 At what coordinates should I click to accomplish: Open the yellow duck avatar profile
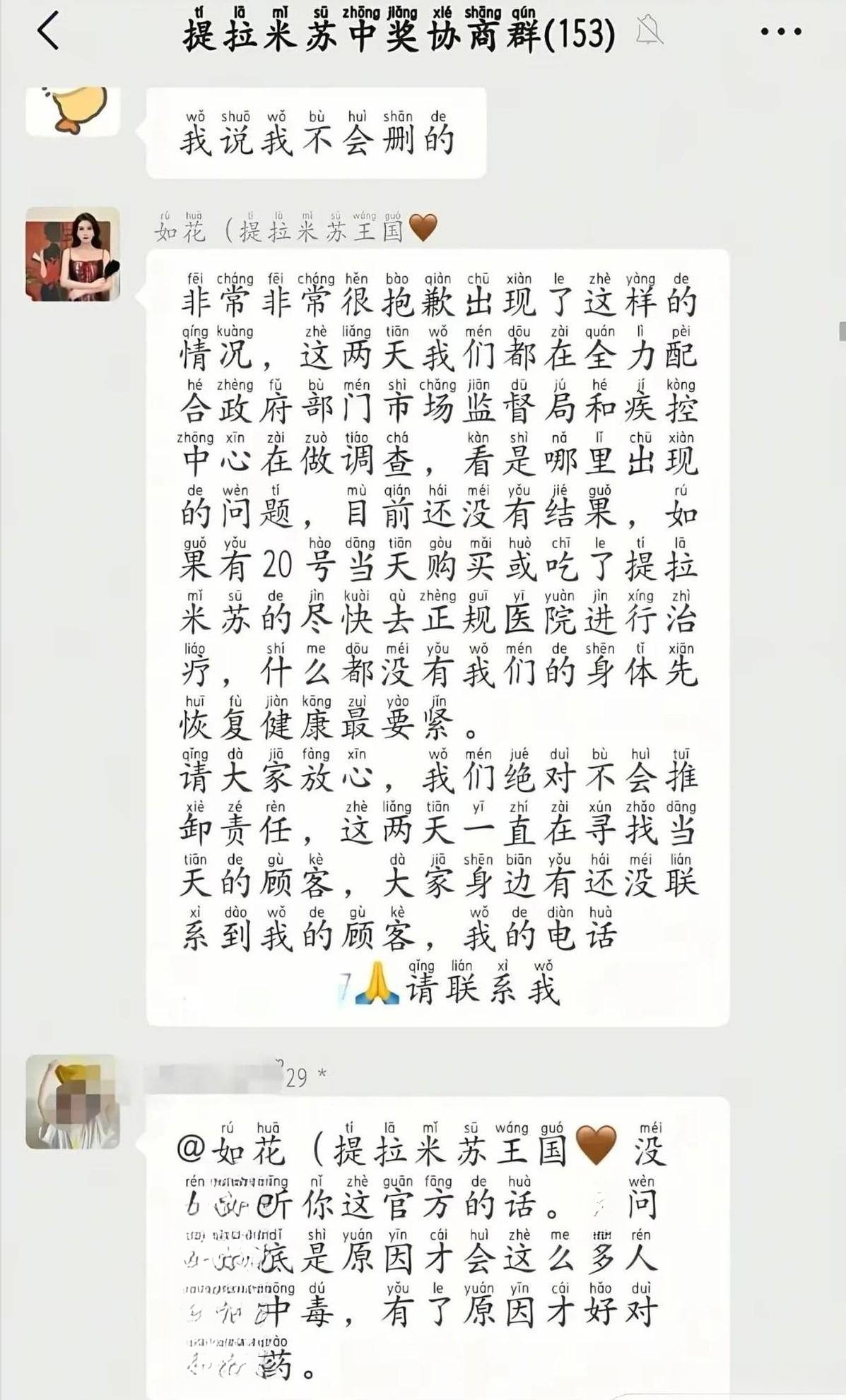[x=73, y=110]
